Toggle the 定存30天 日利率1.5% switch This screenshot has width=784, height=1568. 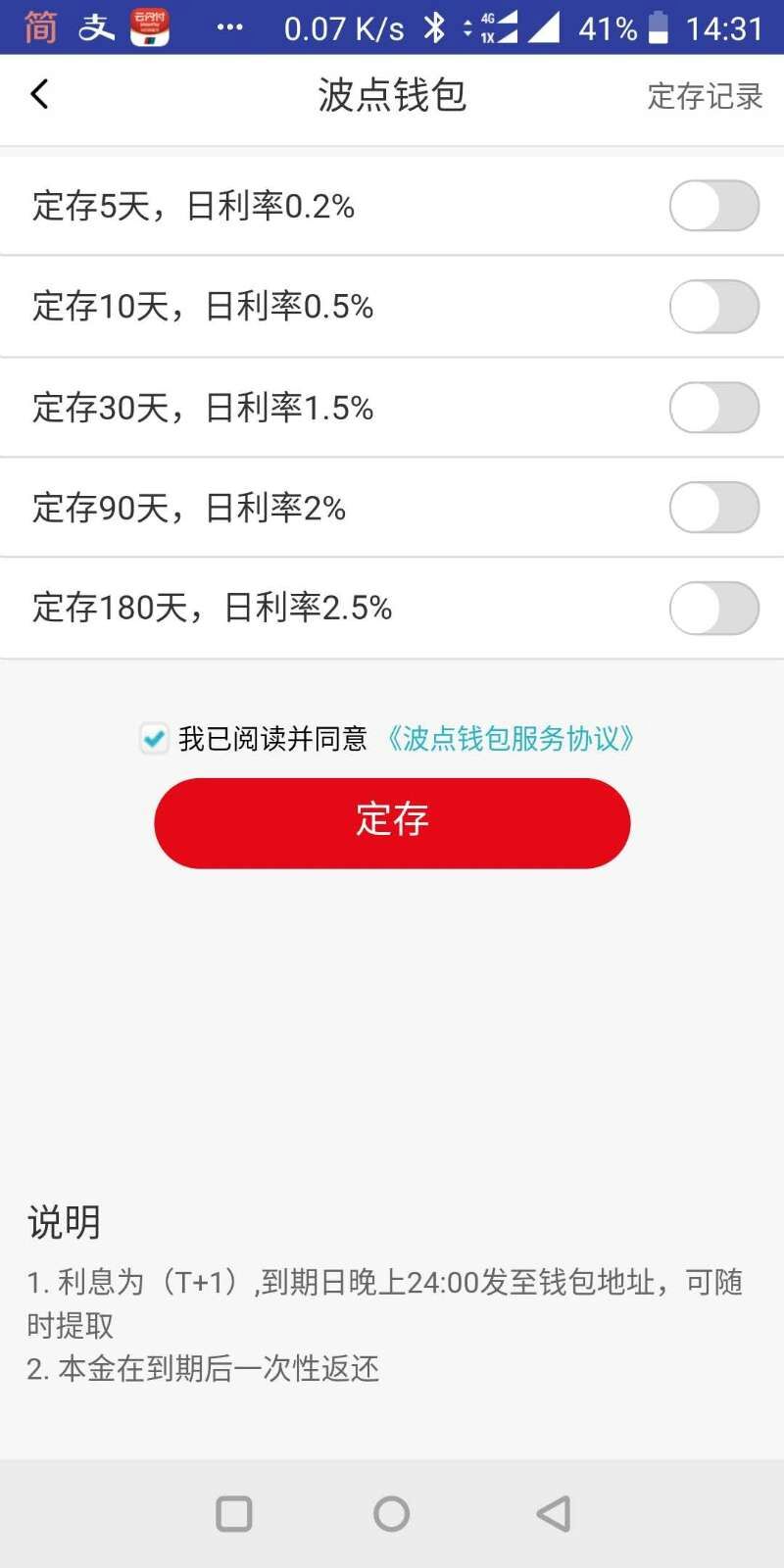tap(714, 408)
